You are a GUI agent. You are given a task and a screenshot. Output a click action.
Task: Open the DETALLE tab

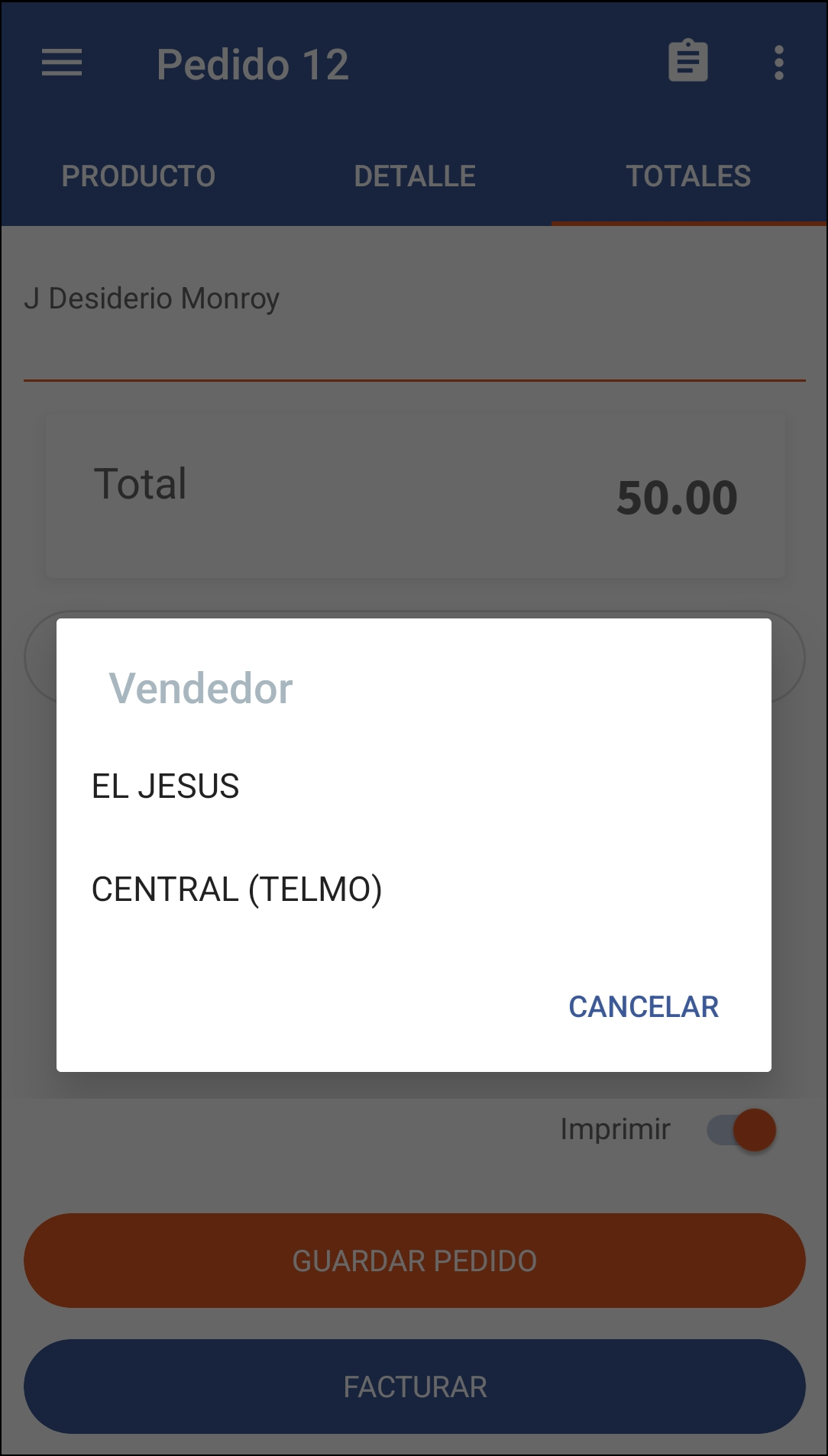(415, 175)
